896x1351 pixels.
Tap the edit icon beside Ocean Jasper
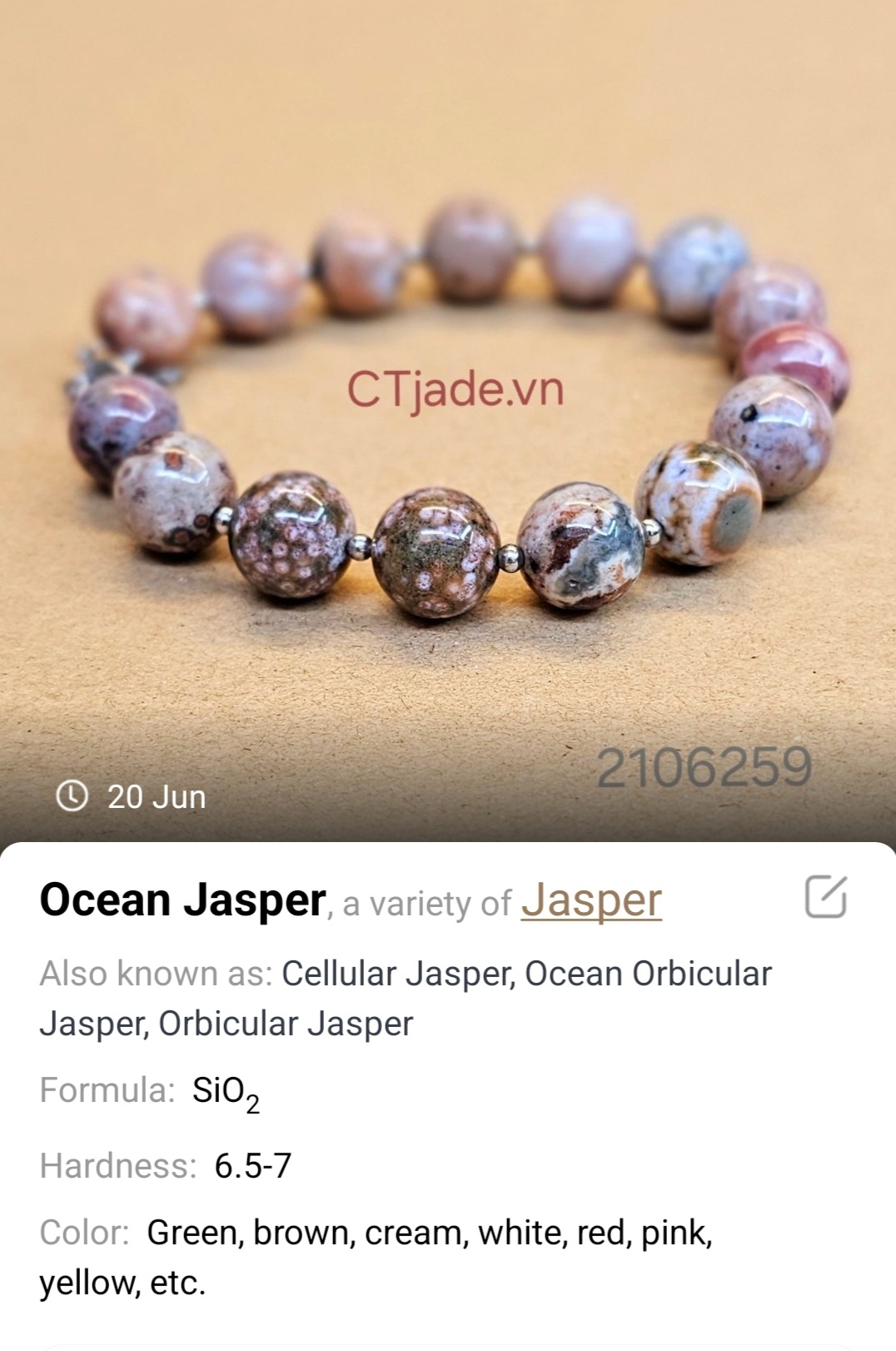pyautogui.click(x=825, y=897)
